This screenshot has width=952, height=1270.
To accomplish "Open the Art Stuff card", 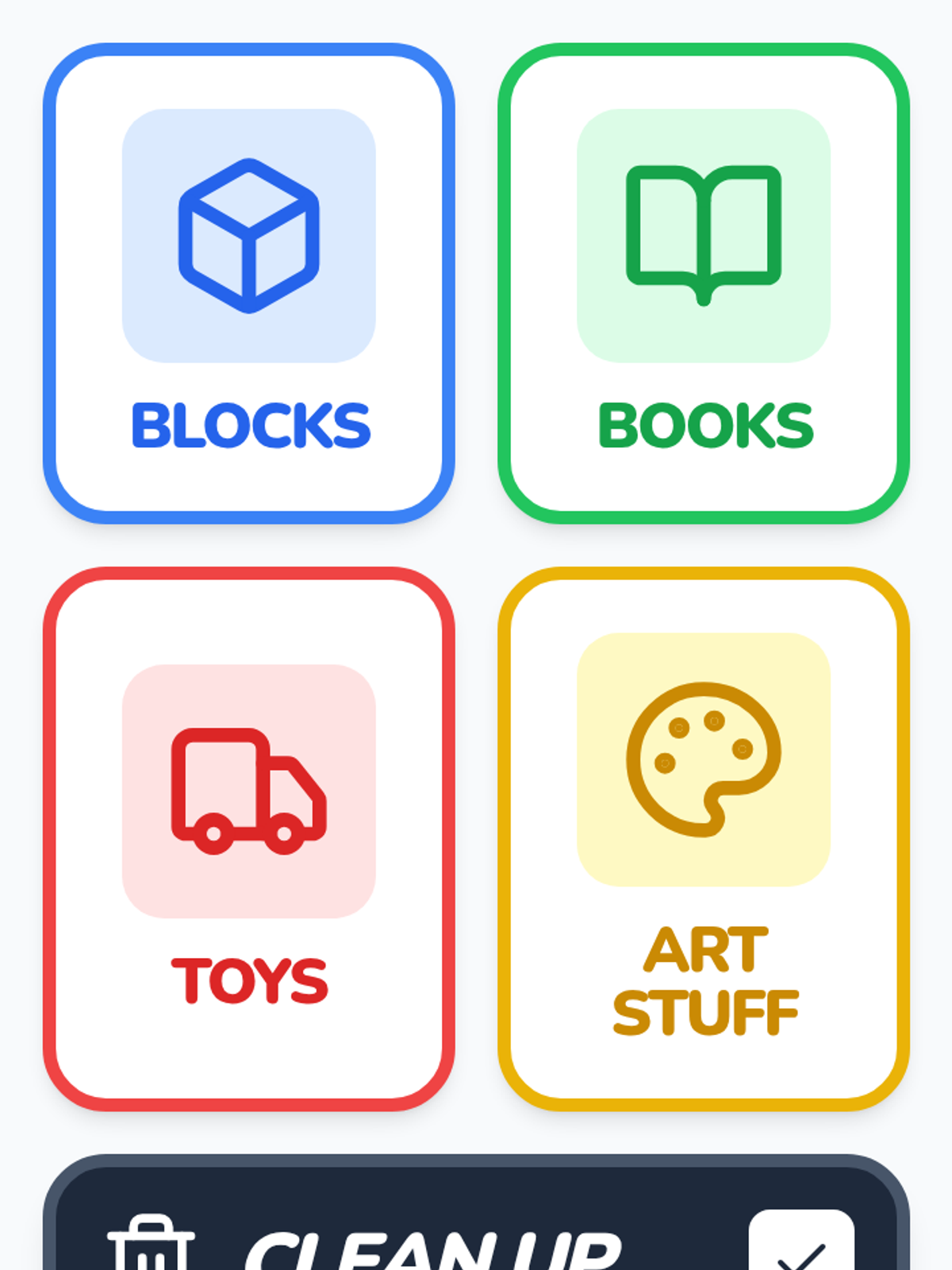I will [703, 838].
